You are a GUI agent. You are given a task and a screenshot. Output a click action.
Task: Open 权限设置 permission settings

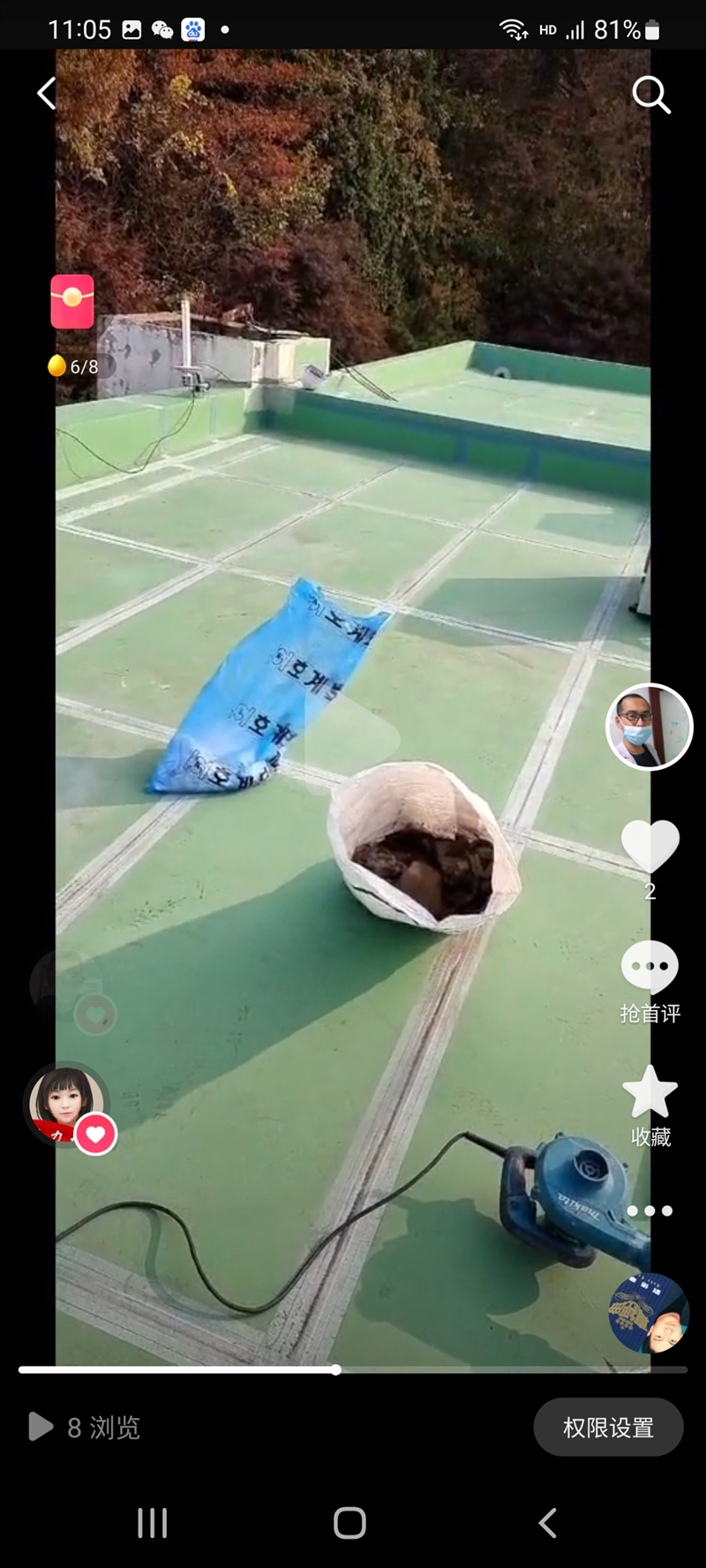coord(608,1427)
